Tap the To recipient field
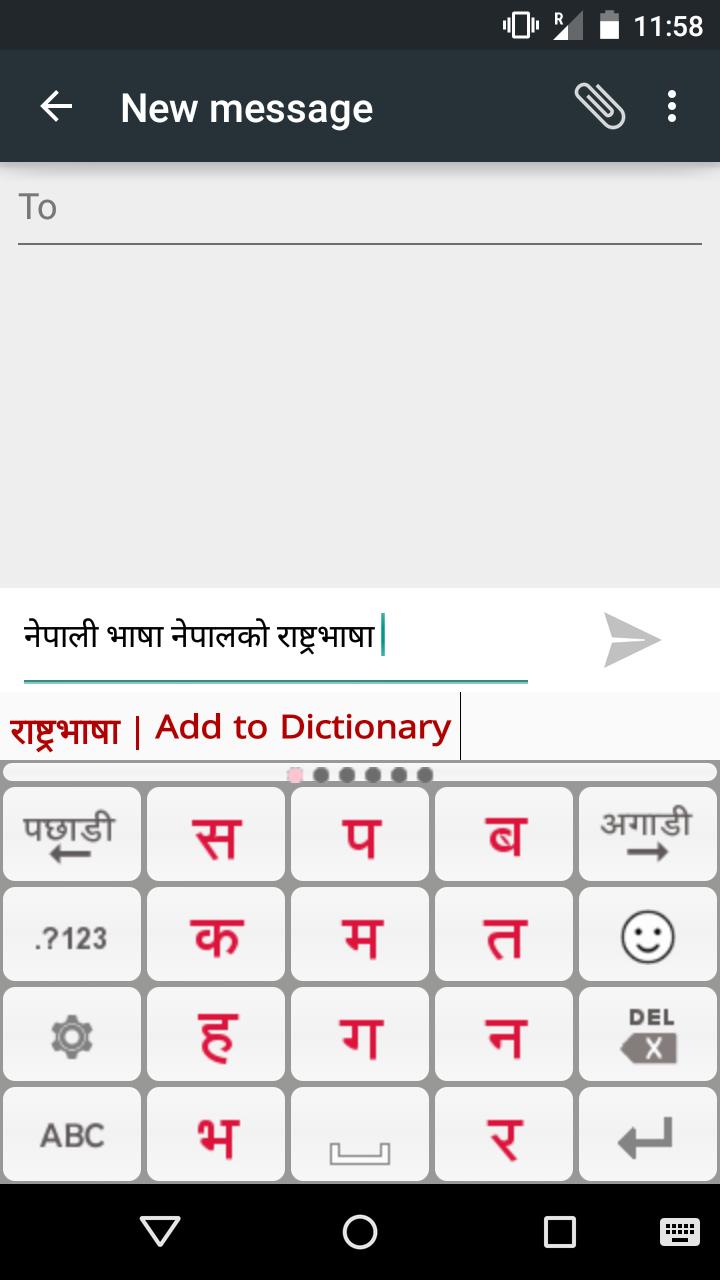Screen dimensions: 720x1280 tap(360, 208)
